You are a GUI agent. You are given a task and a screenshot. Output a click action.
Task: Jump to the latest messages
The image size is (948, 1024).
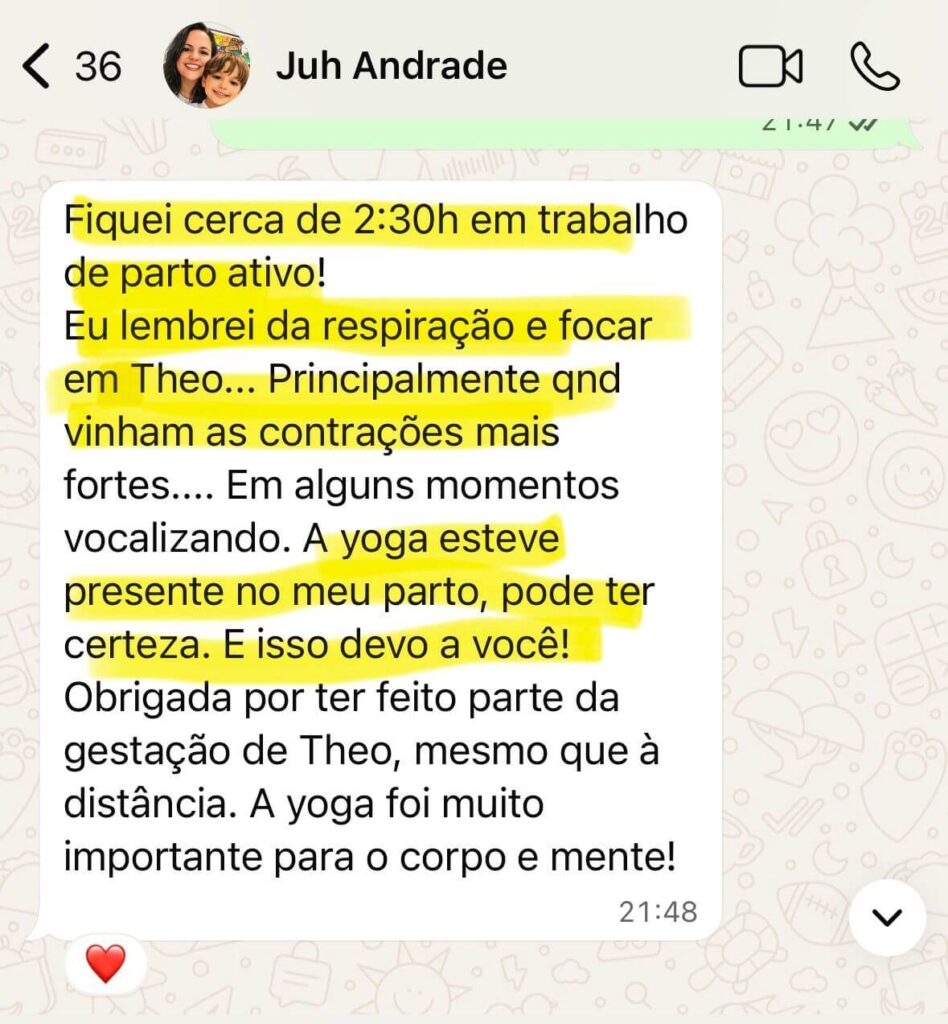[x=887, y=917]
